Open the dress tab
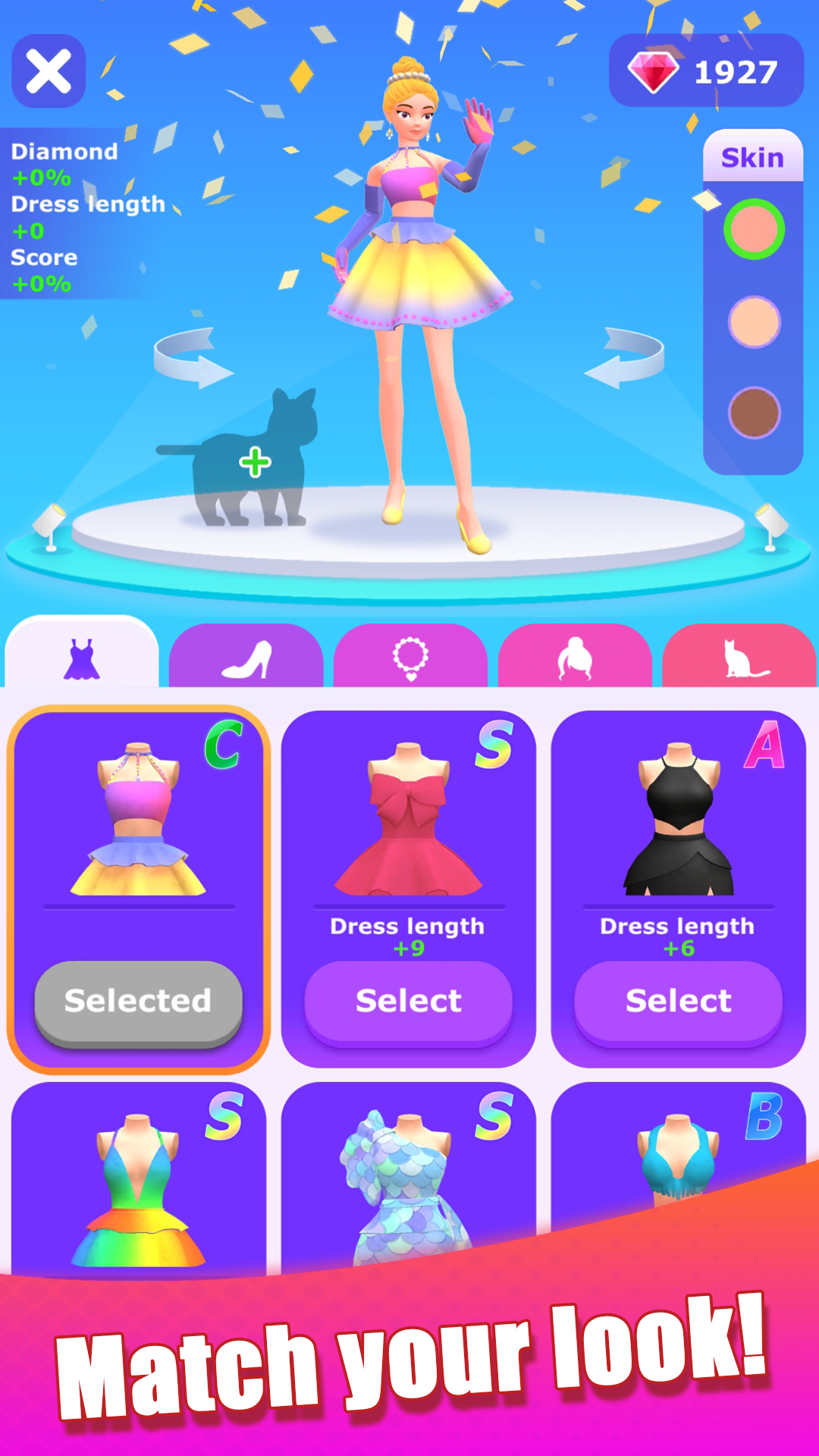819x1456 pixels. (x=82, y=657)
